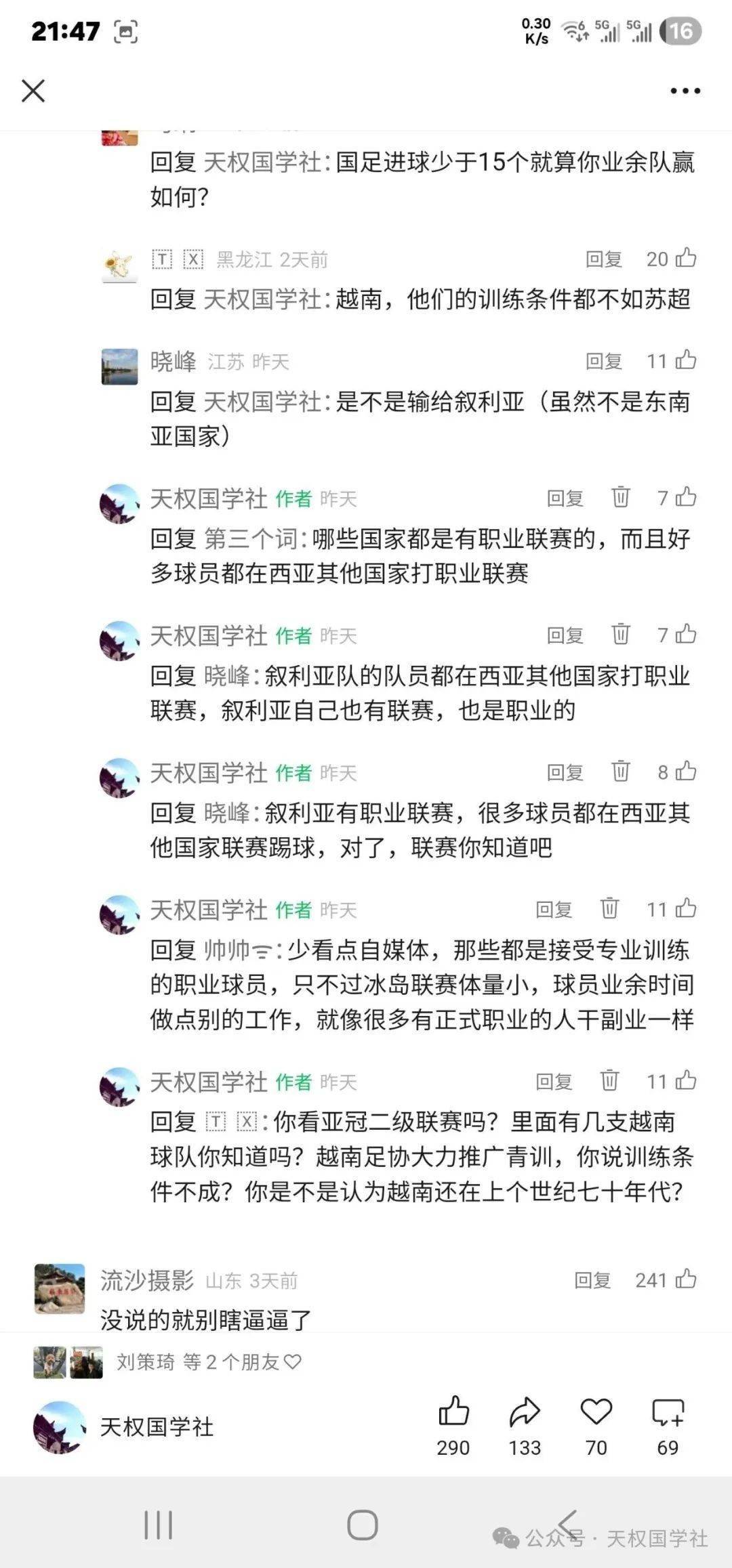Viewport: 732px width, 1568px height.
Task: Like the 黑龙江 comment about 越南
Action: pyautogui.click(x=685, y=258)
